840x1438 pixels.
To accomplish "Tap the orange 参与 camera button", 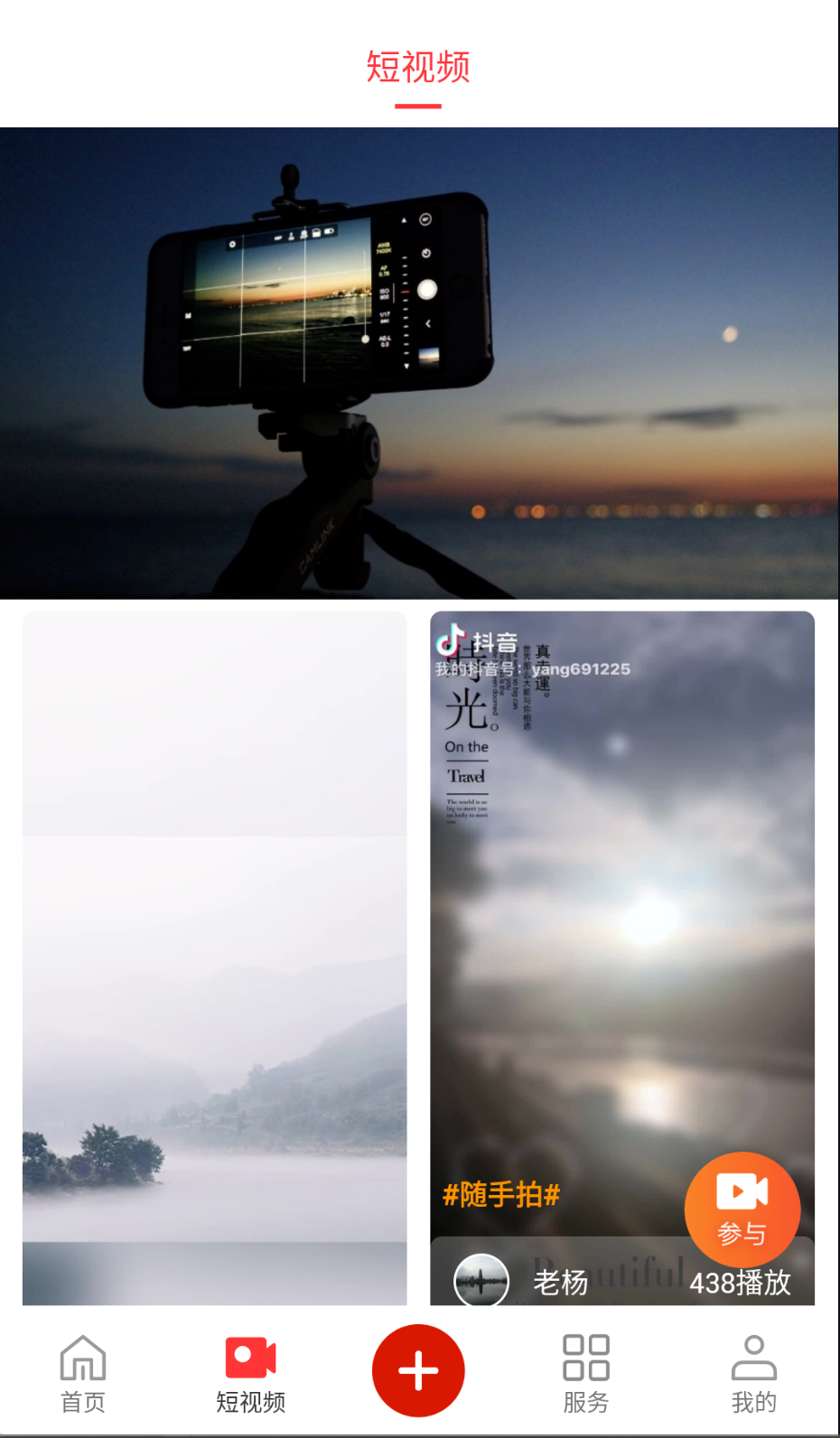I will tap(742, 1210).
